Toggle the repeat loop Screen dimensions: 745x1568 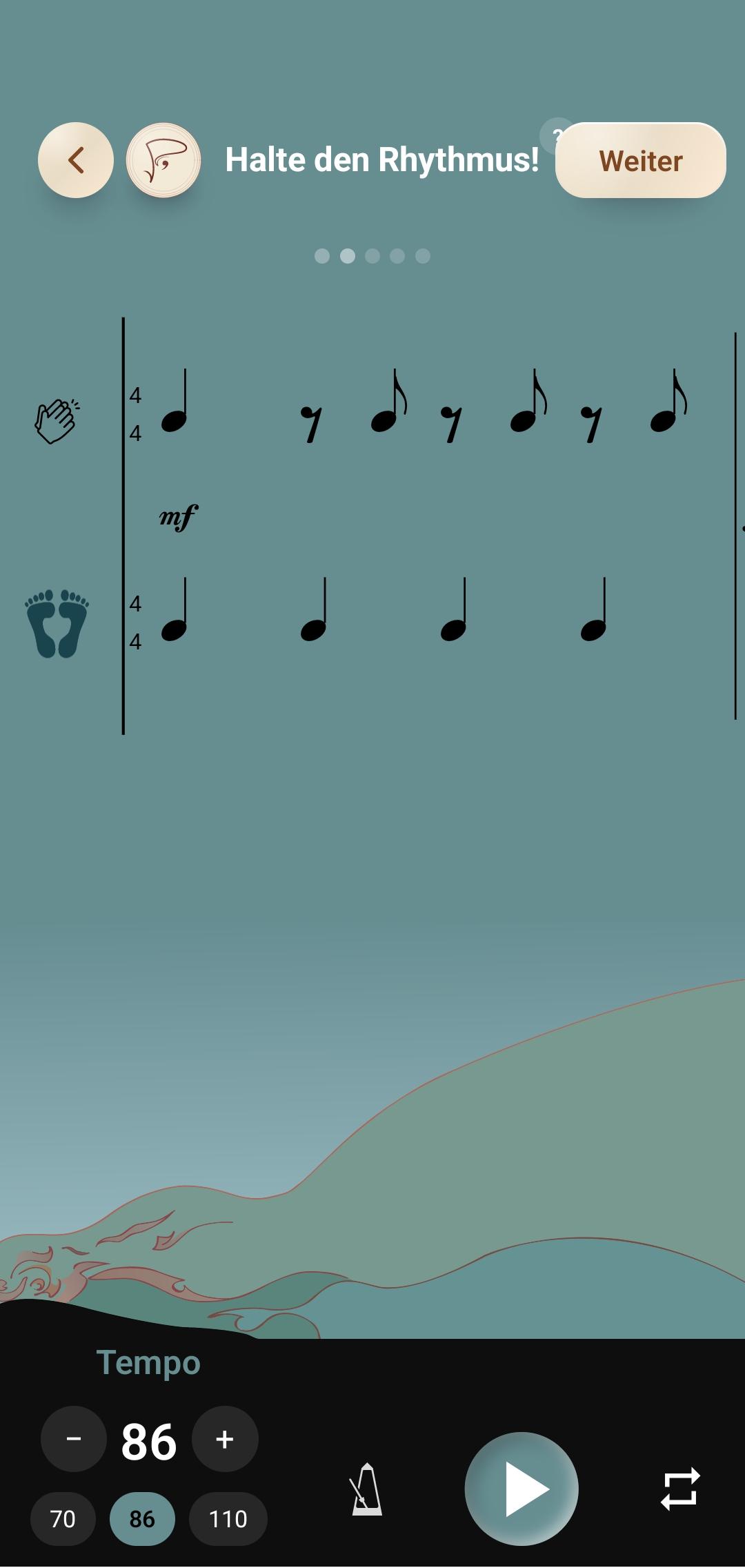tap(680, 1489)
